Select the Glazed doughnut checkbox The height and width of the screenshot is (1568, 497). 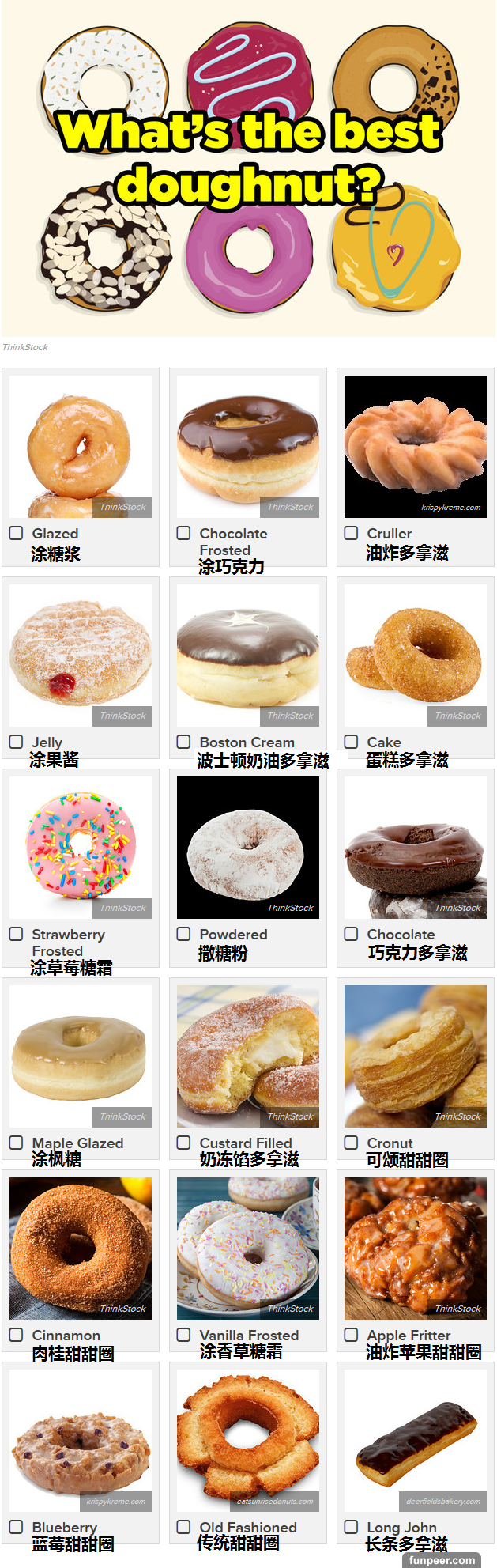point(16,533)
